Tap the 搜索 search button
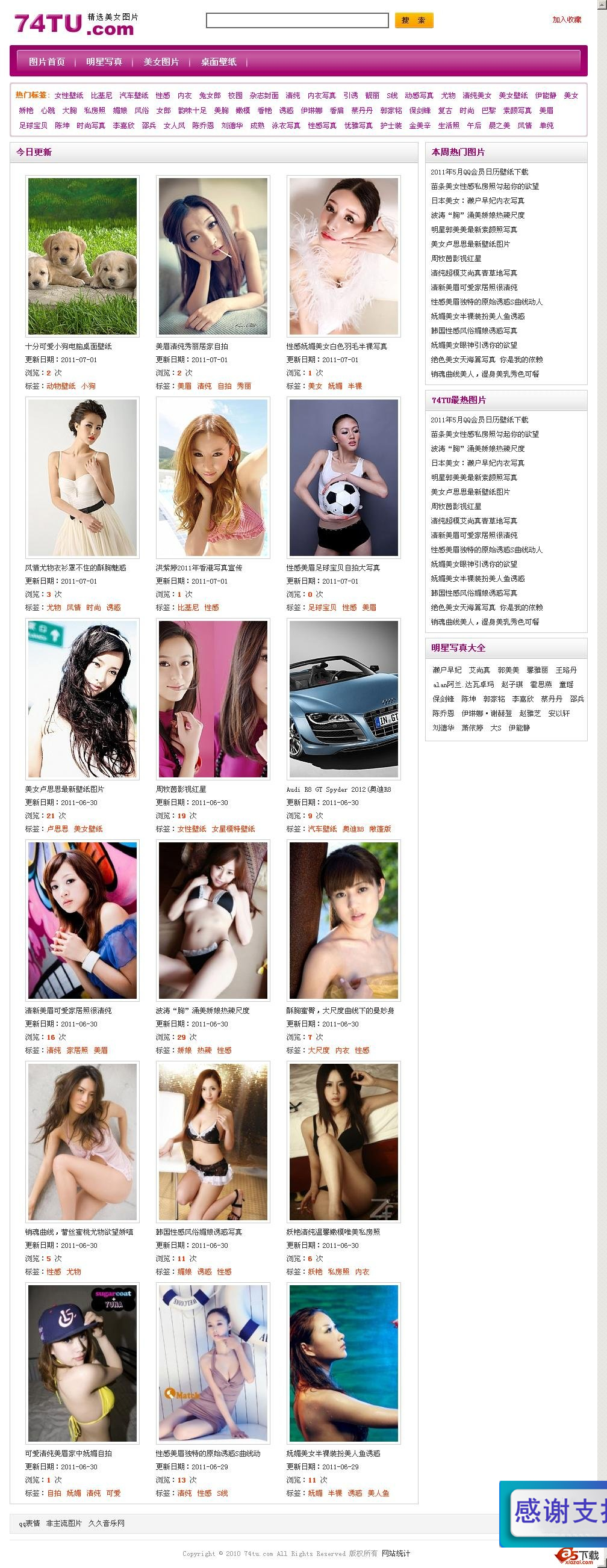The image size is (607, 1568). click(x=413, y=20)
